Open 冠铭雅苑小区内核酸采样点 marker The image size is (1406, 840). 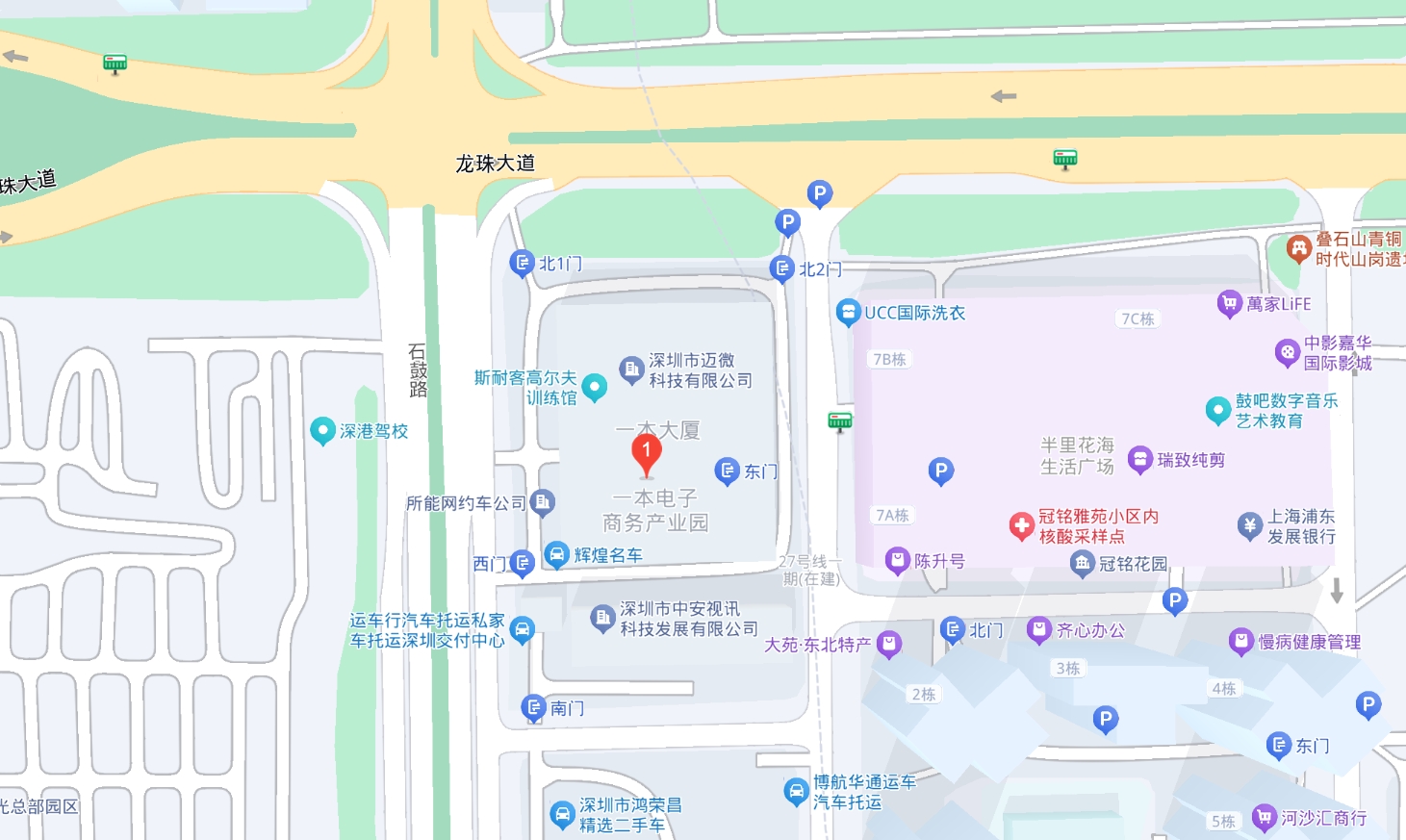click(1021, 525)
